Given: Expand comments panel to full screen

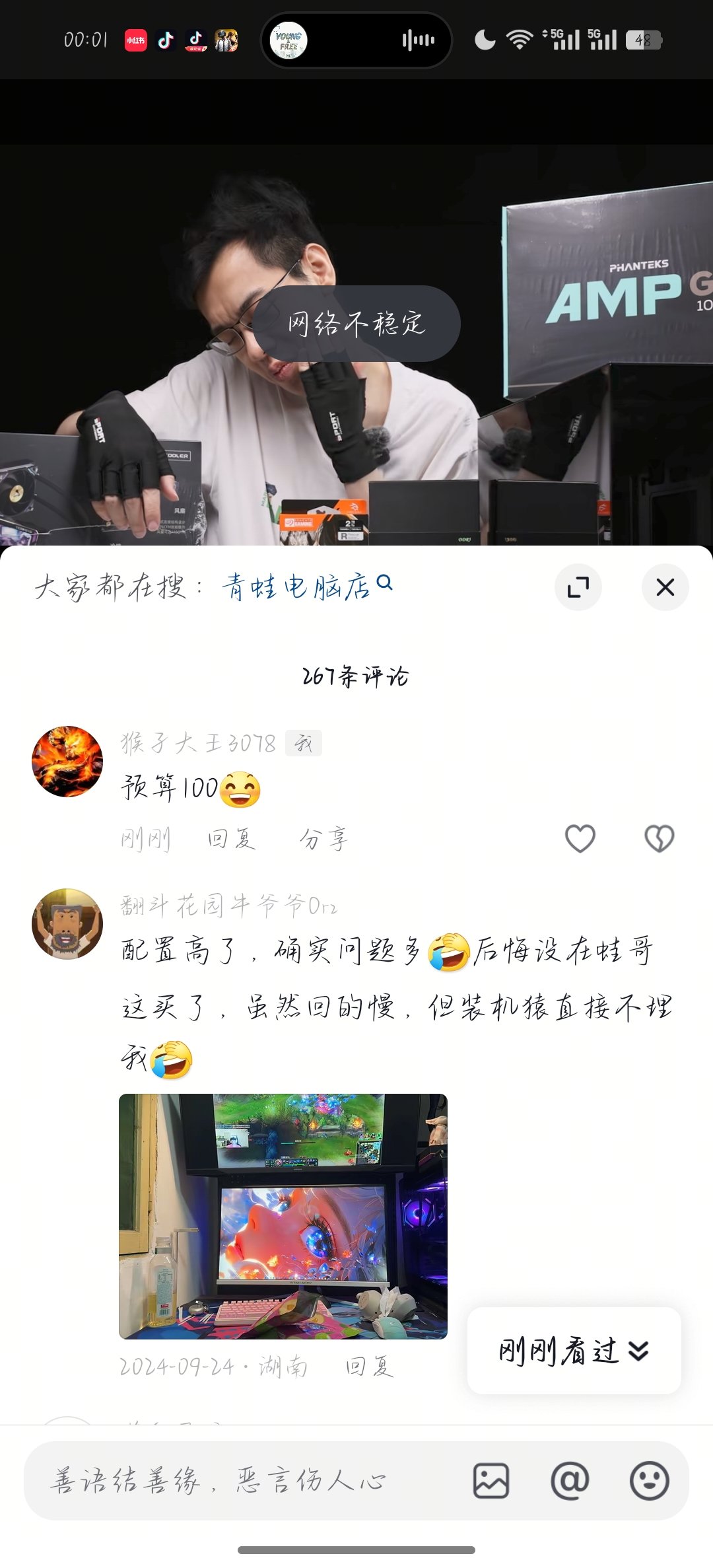Looking at the screenshot, I should point(578,587).
